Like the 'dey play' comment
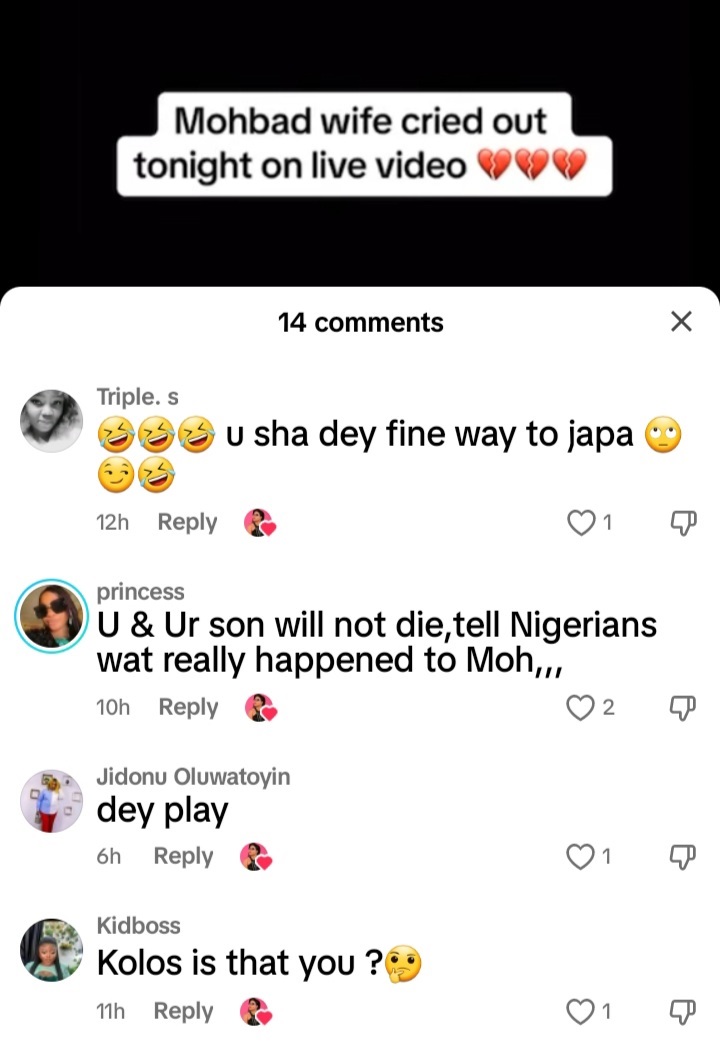Screen dimensions: 720x1046 pyautogui.click(x=580, y=856)
